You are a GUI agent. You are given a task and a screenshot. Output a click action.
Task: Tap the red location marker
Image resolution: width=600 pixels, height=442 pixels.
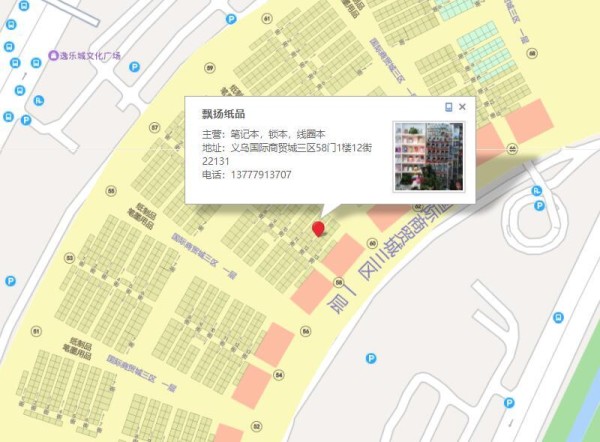coord(319,229)
